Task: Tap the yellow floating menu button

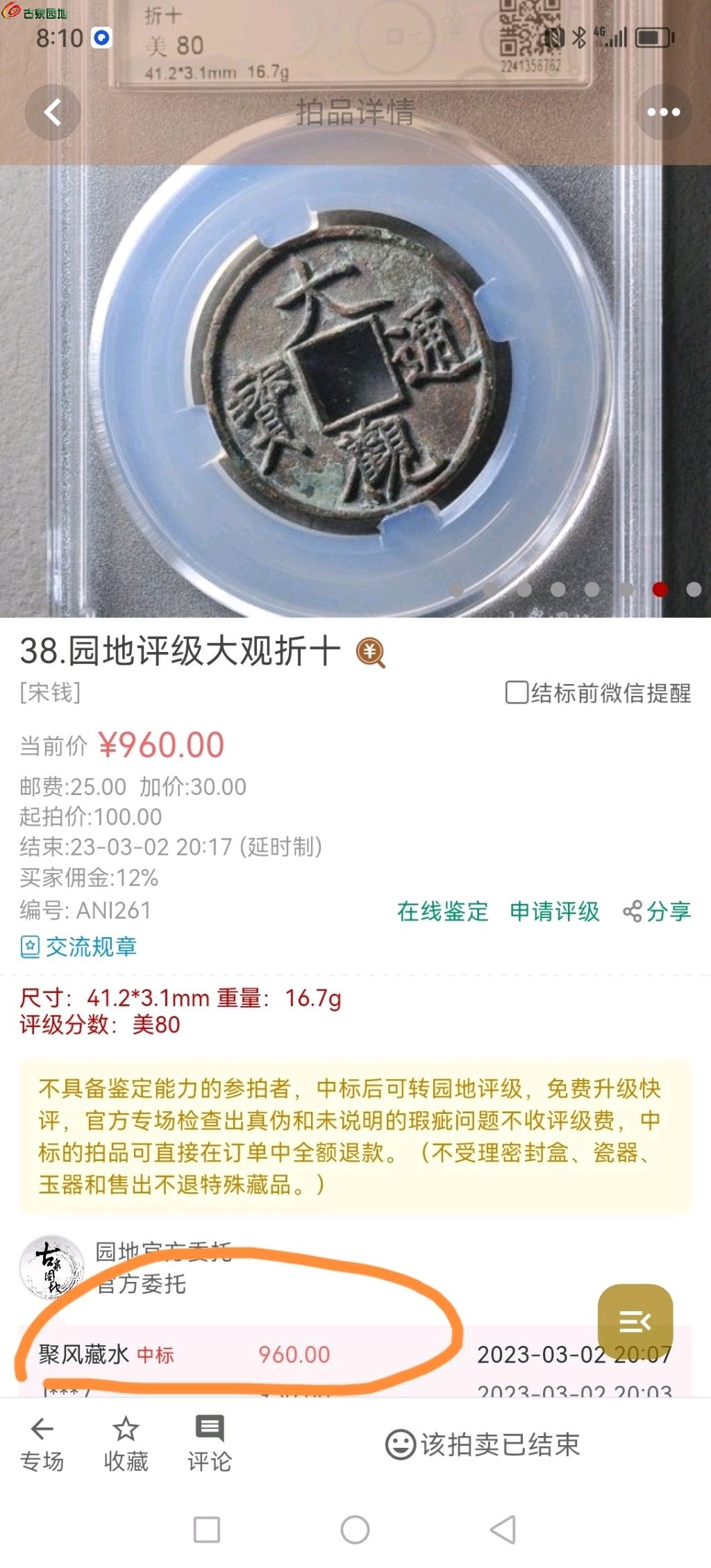Action: pyautogui.click(x=635, y=1321)
